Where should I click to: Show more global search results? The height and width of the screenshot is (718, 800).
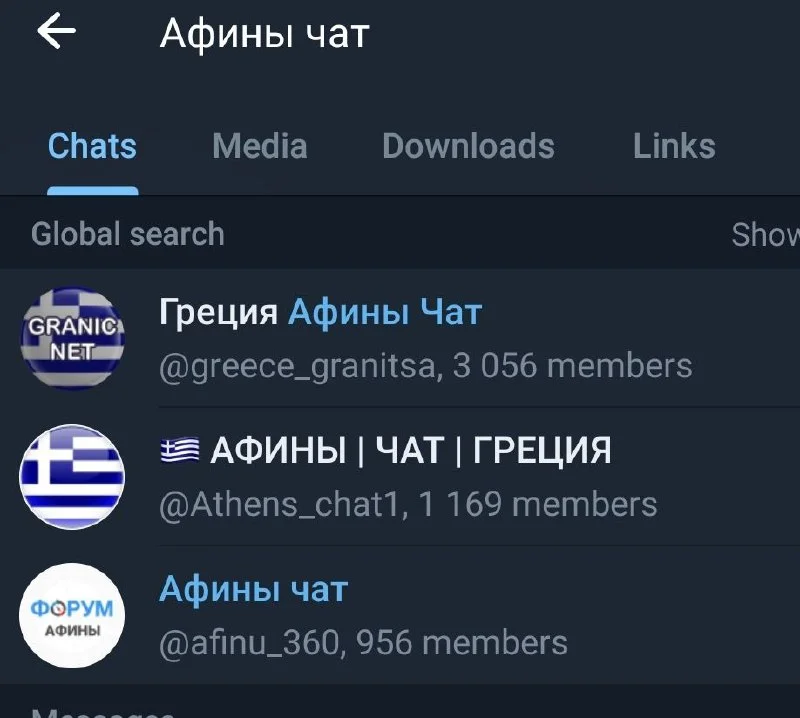pyautogui.click(x=765, y=234)
